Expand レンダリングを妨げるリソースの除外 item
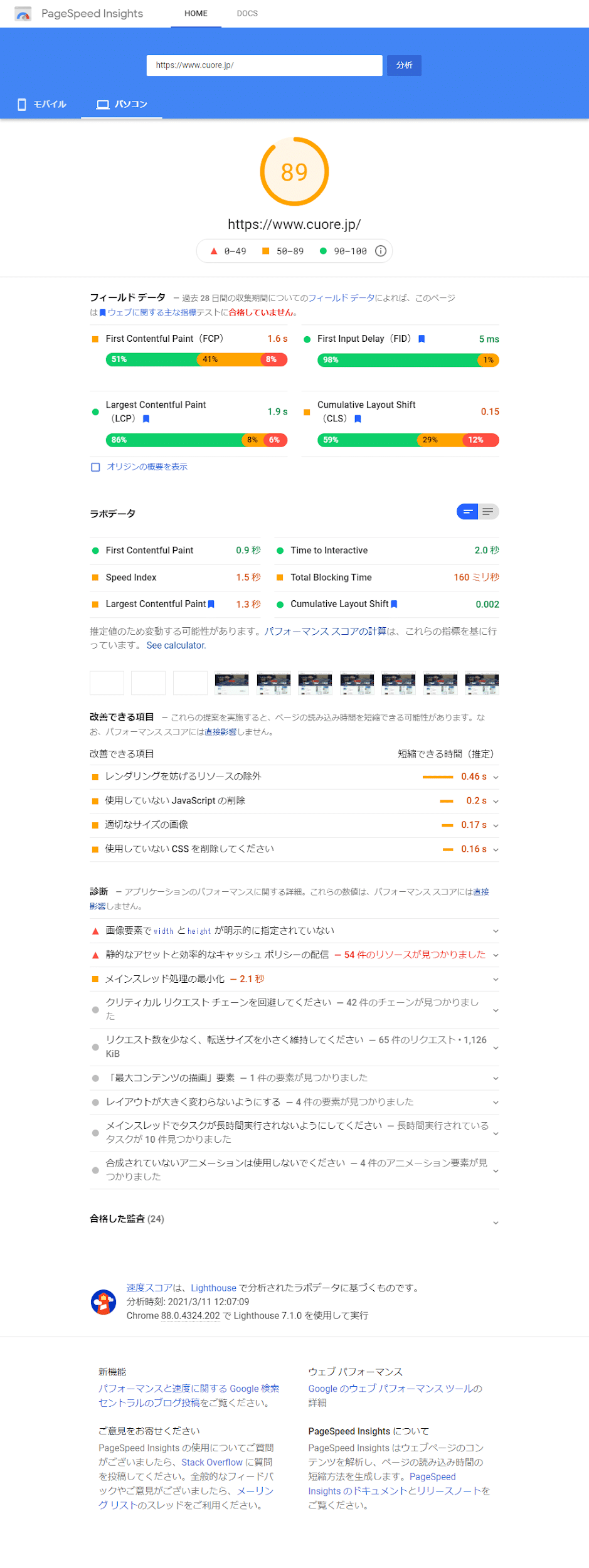 click(x=496, y=777)
